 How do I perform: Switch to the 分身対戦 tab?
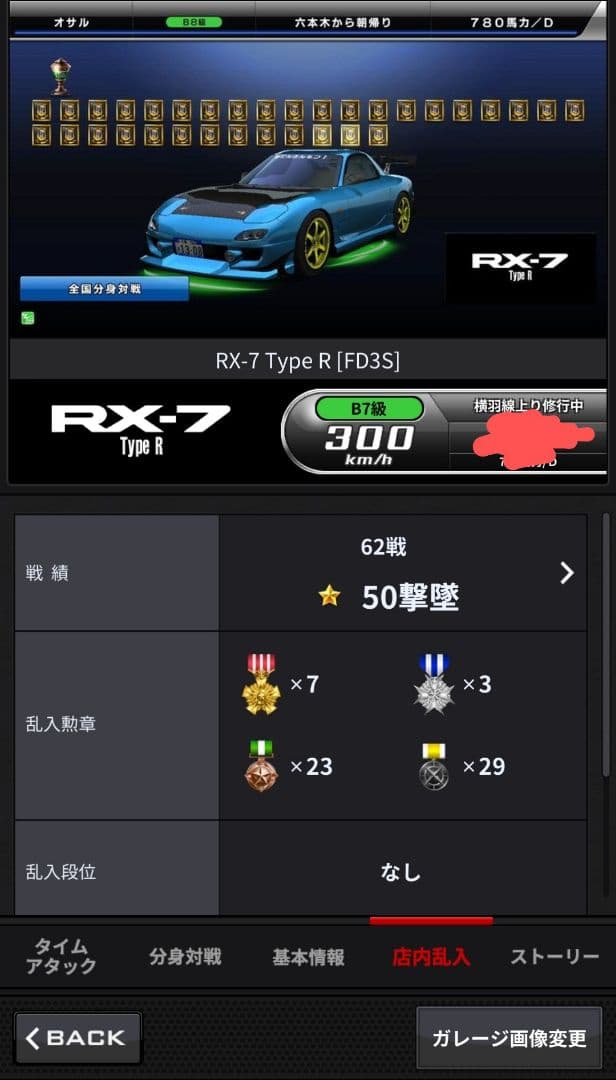(185, 957)
